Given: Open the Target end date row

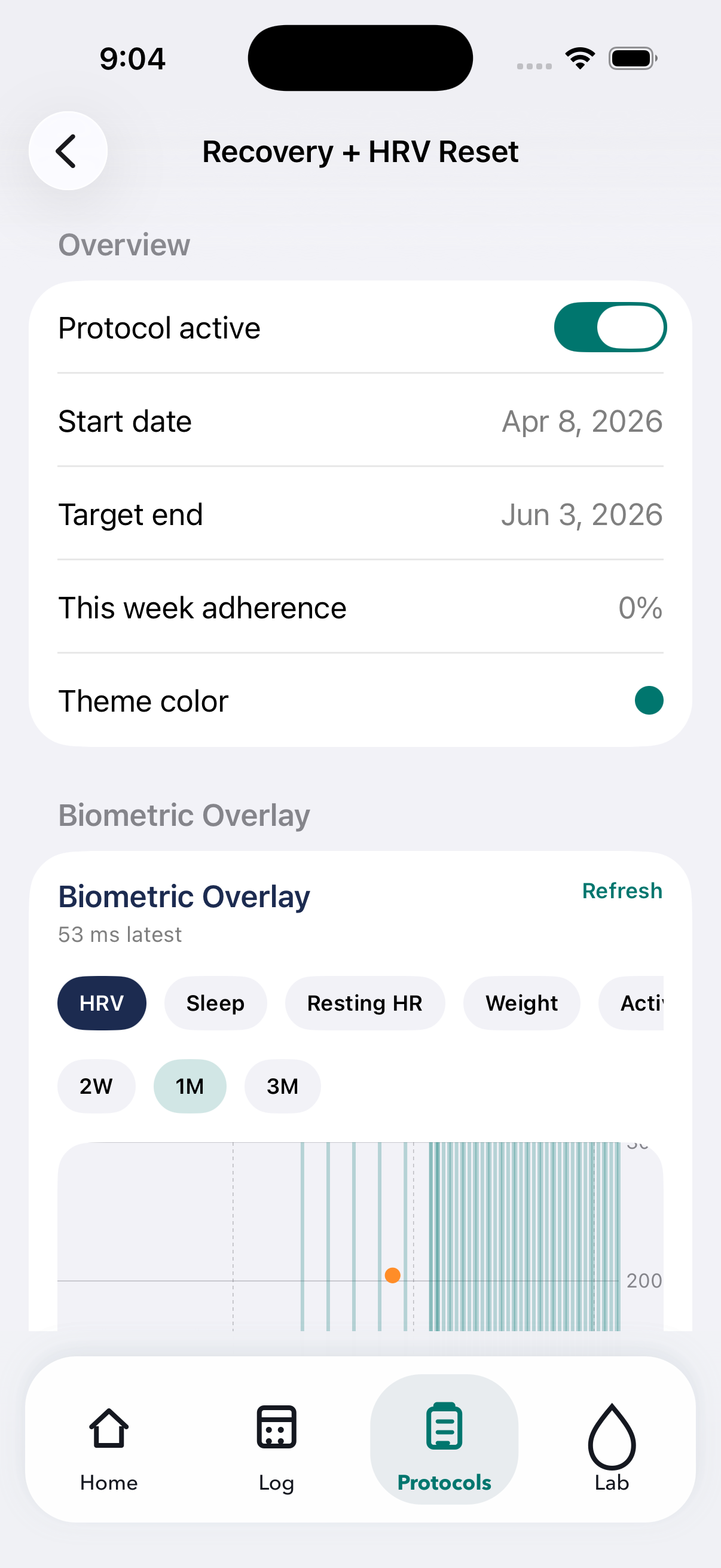Looking at the screenshot, I should pyautogui.click(x=360, y=514).
